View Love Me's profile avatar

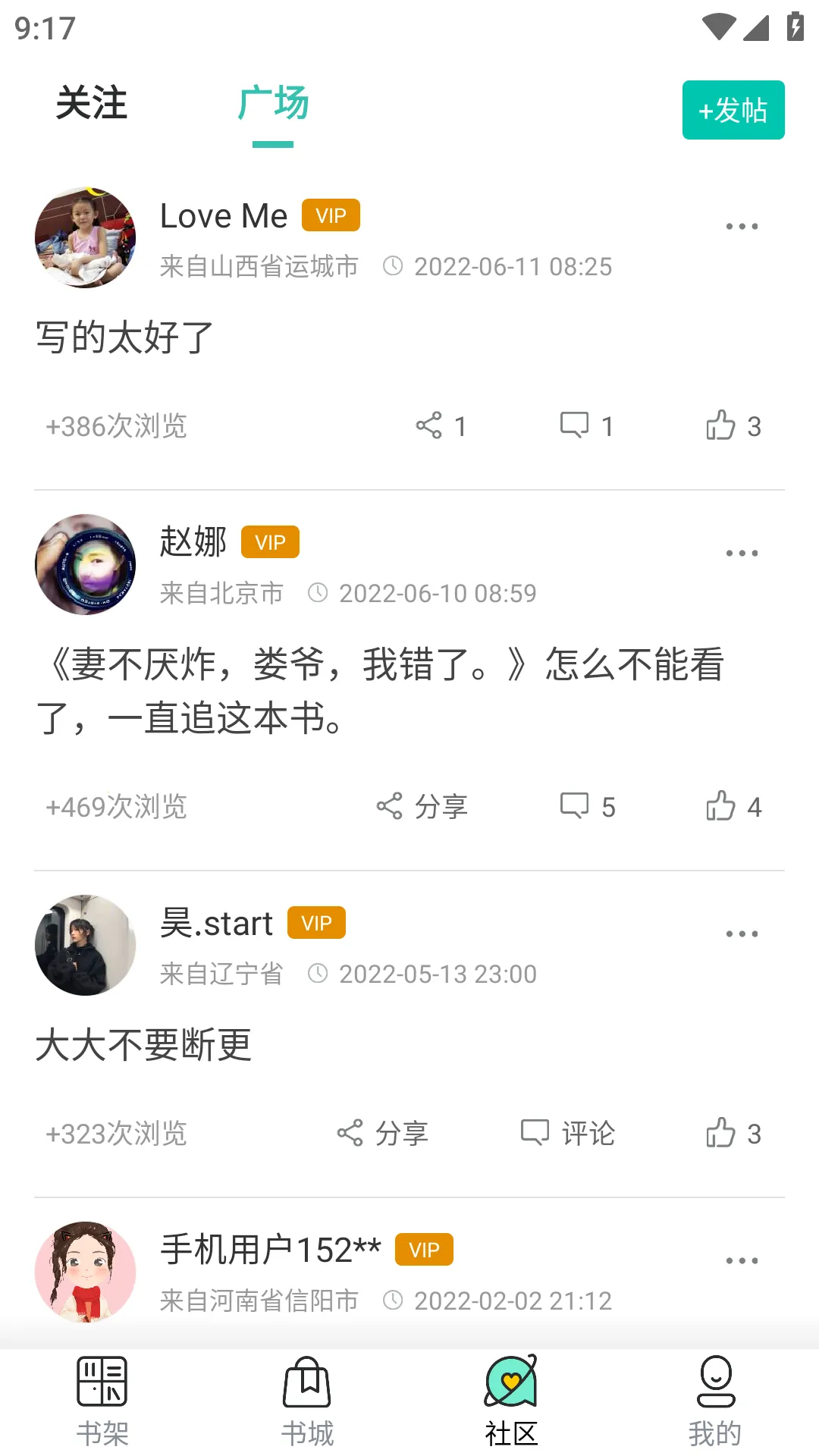click(x=86, y=237)
